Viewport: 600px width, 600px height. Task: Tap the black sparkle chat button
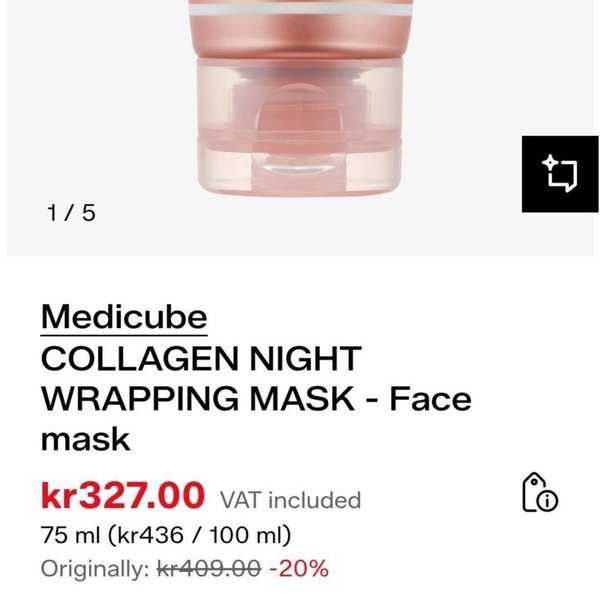tap(560, 174)
